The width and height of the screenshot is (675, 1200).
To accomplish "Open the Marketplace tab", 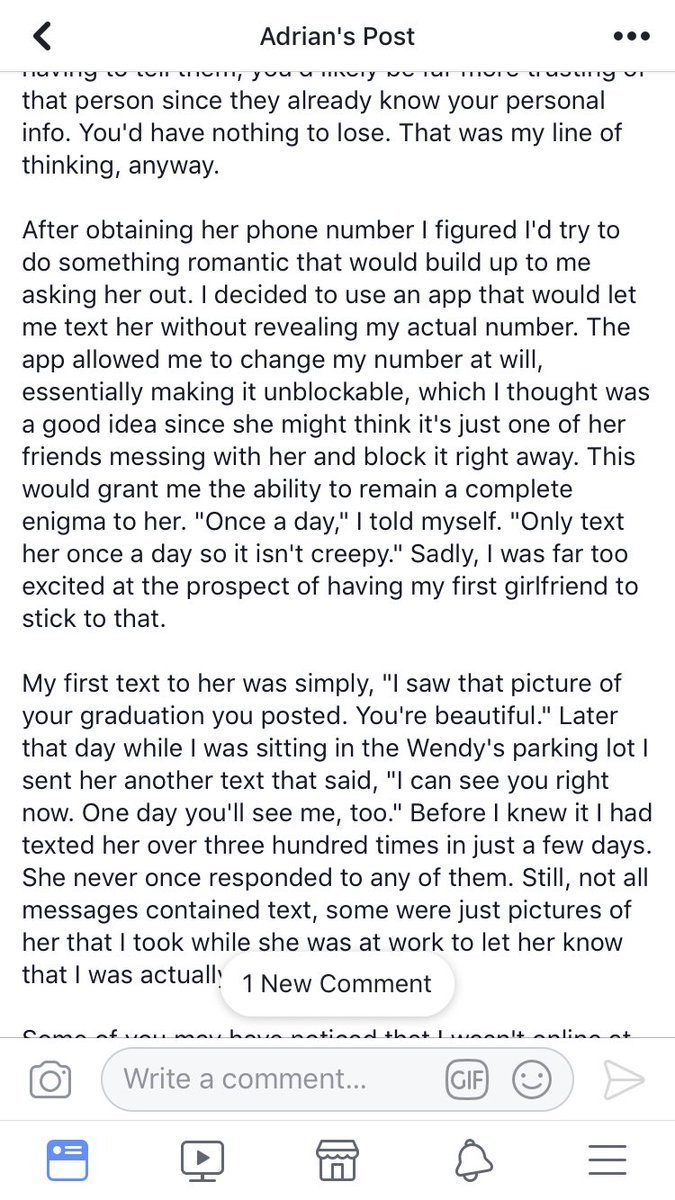I will coord(337,1160).
